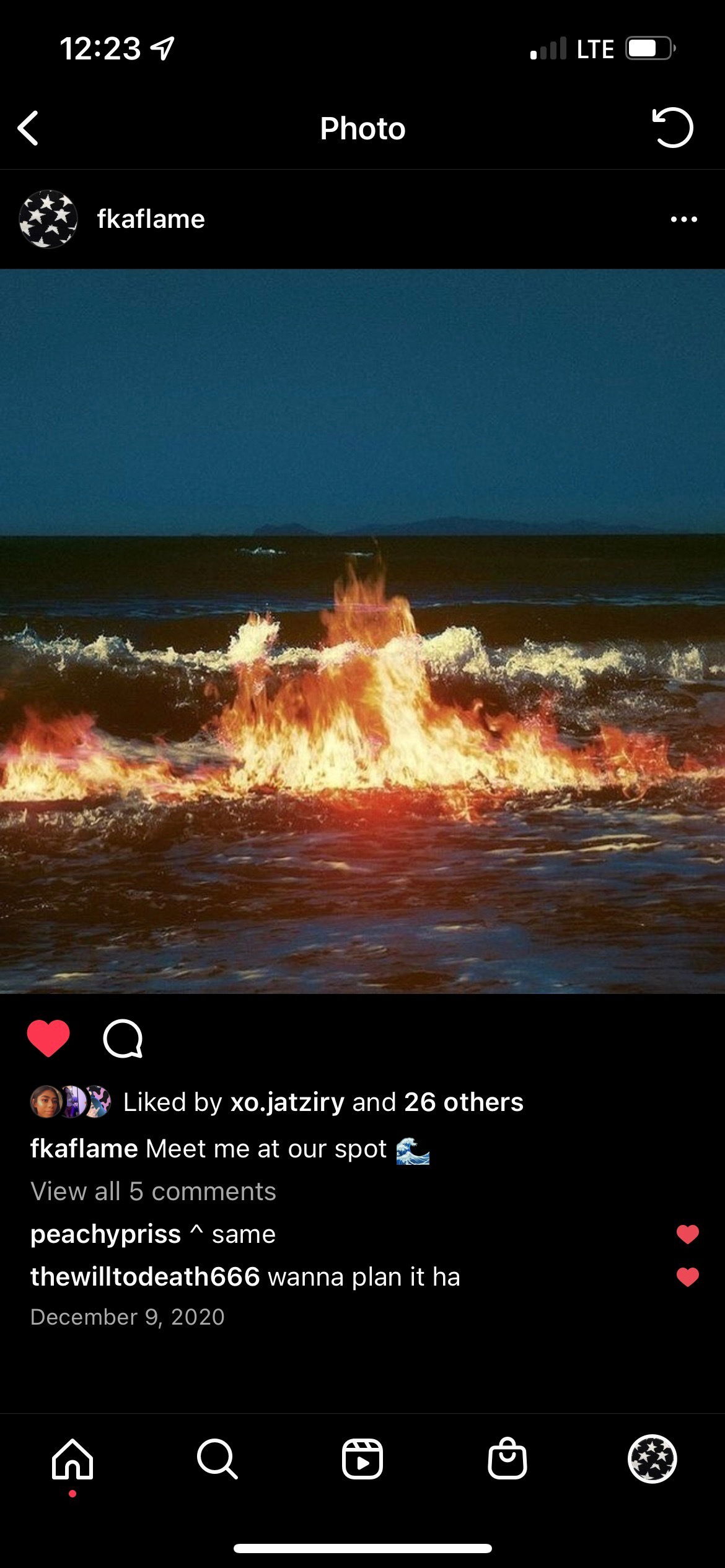Viewport: 725px width, 1568px height.
Task: Unlike the comment by thewilltodeath666
Action: [x=687, y=1277]
